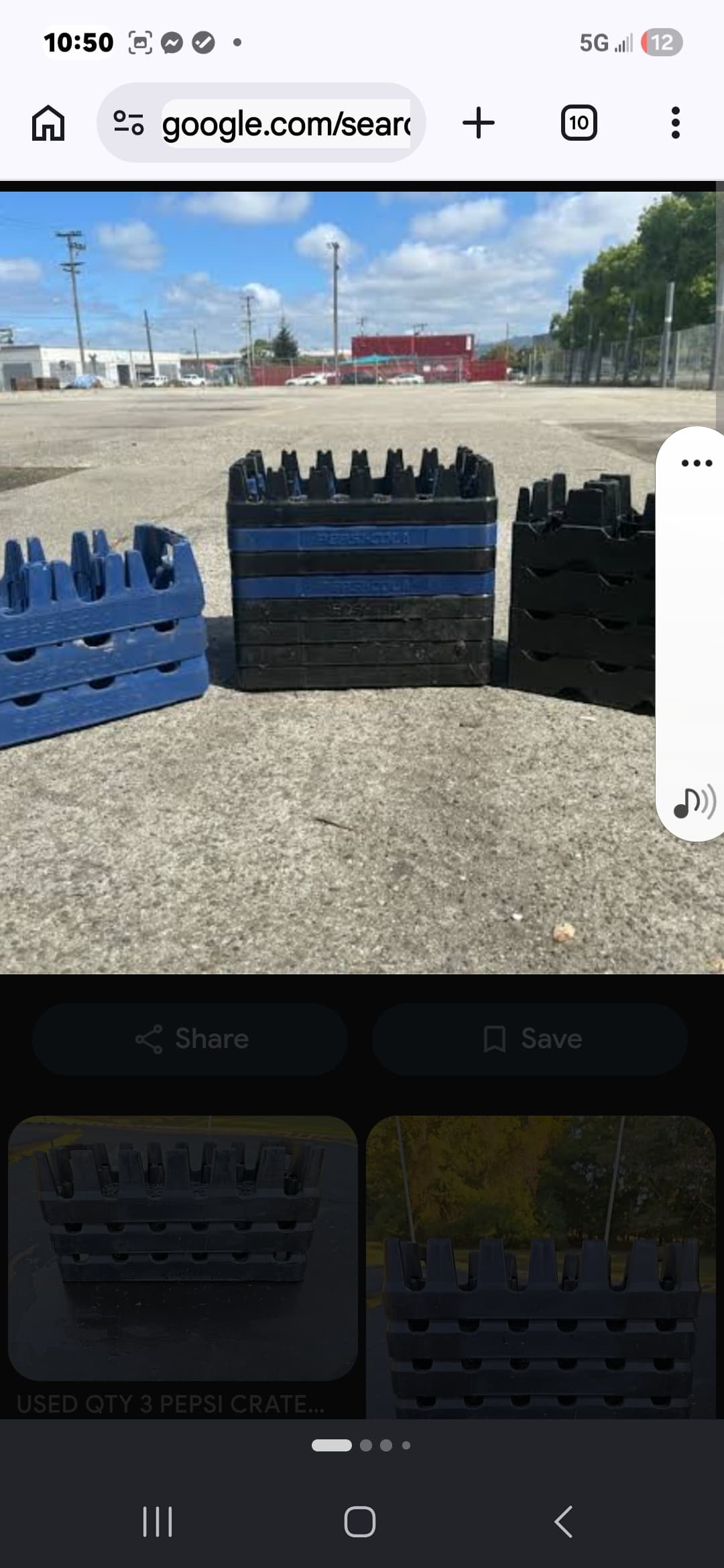View the enlarged crates photo
The height and width of the screenshot is (1568, 724).
click(x=362, y=583)
